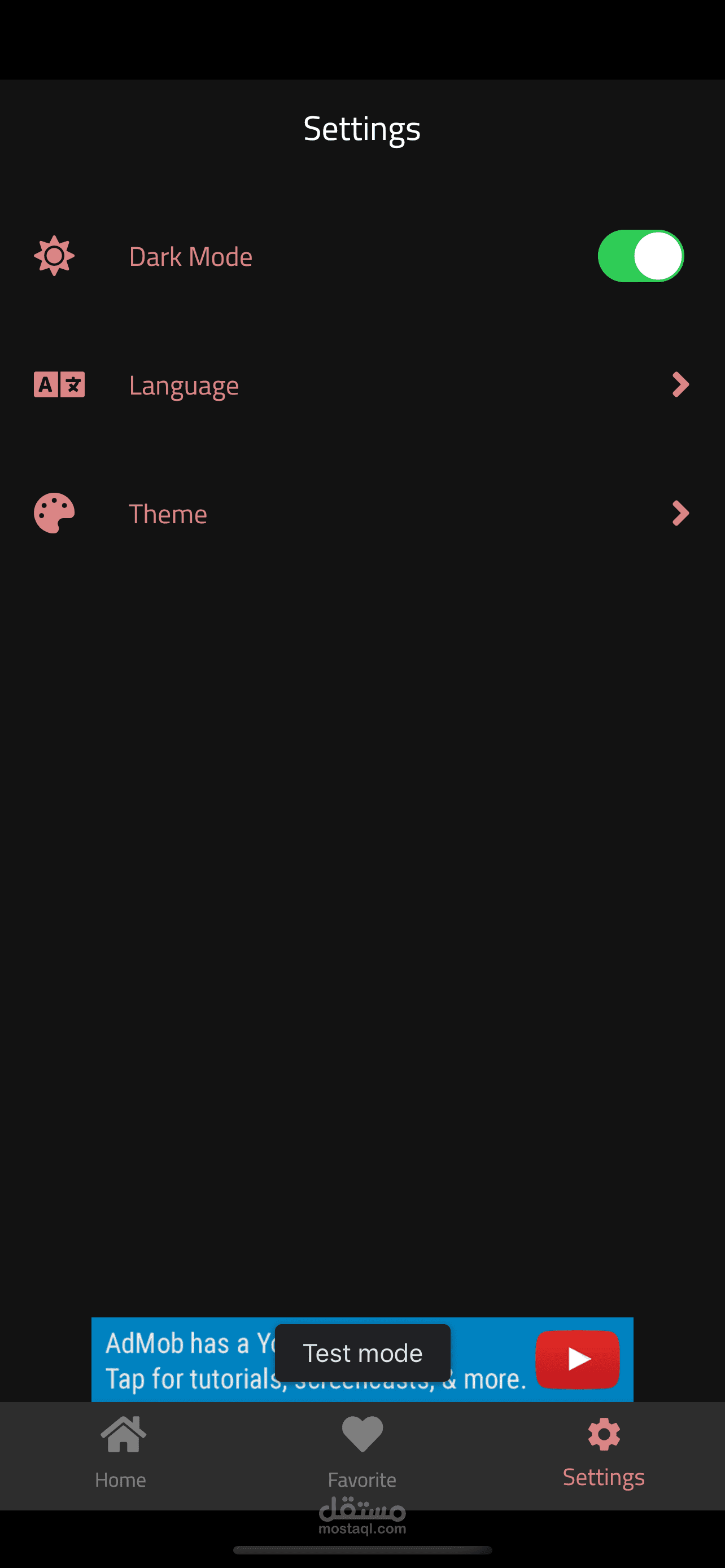Image resolution: width=725 pixels, height=1568 pixels.
Task: Select the Settings tab
Action: pyautogui.click(x=603, y=1453)
